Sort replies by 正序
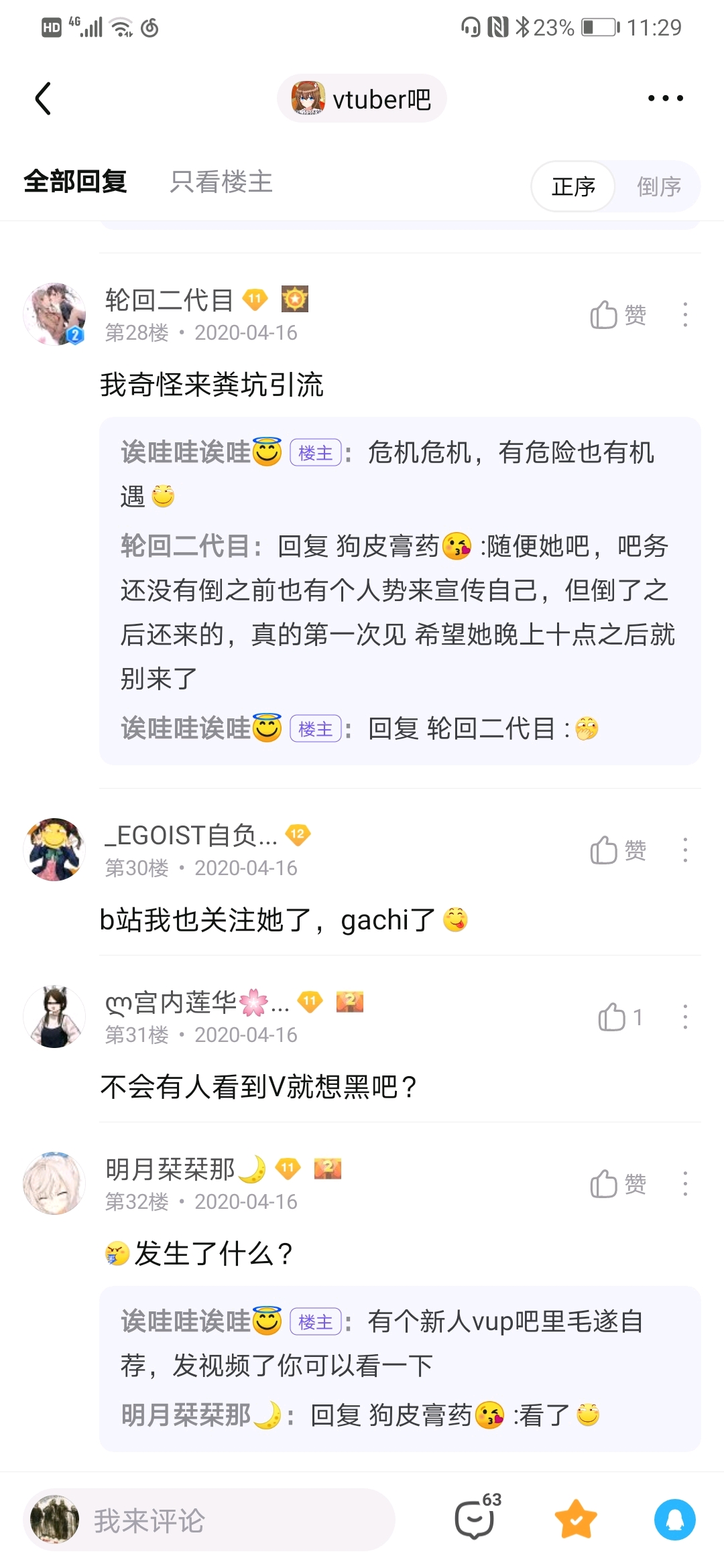The width and height of the screenshot is (724, 1568). tap(573, 186)
